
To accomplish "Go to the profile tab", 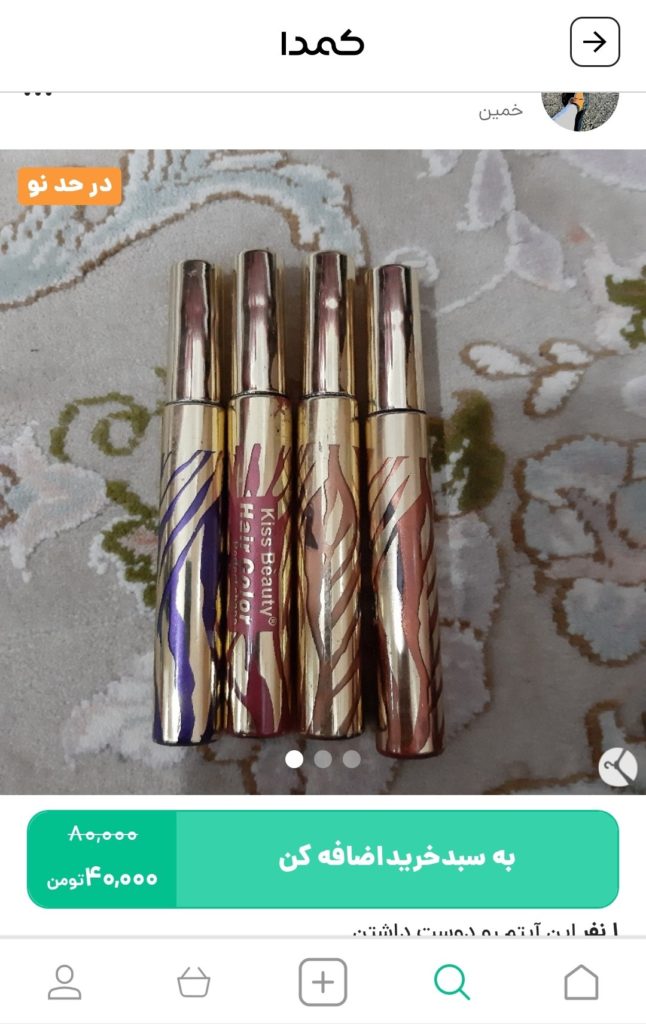I will pyautogui.click(x=65, y=982).
